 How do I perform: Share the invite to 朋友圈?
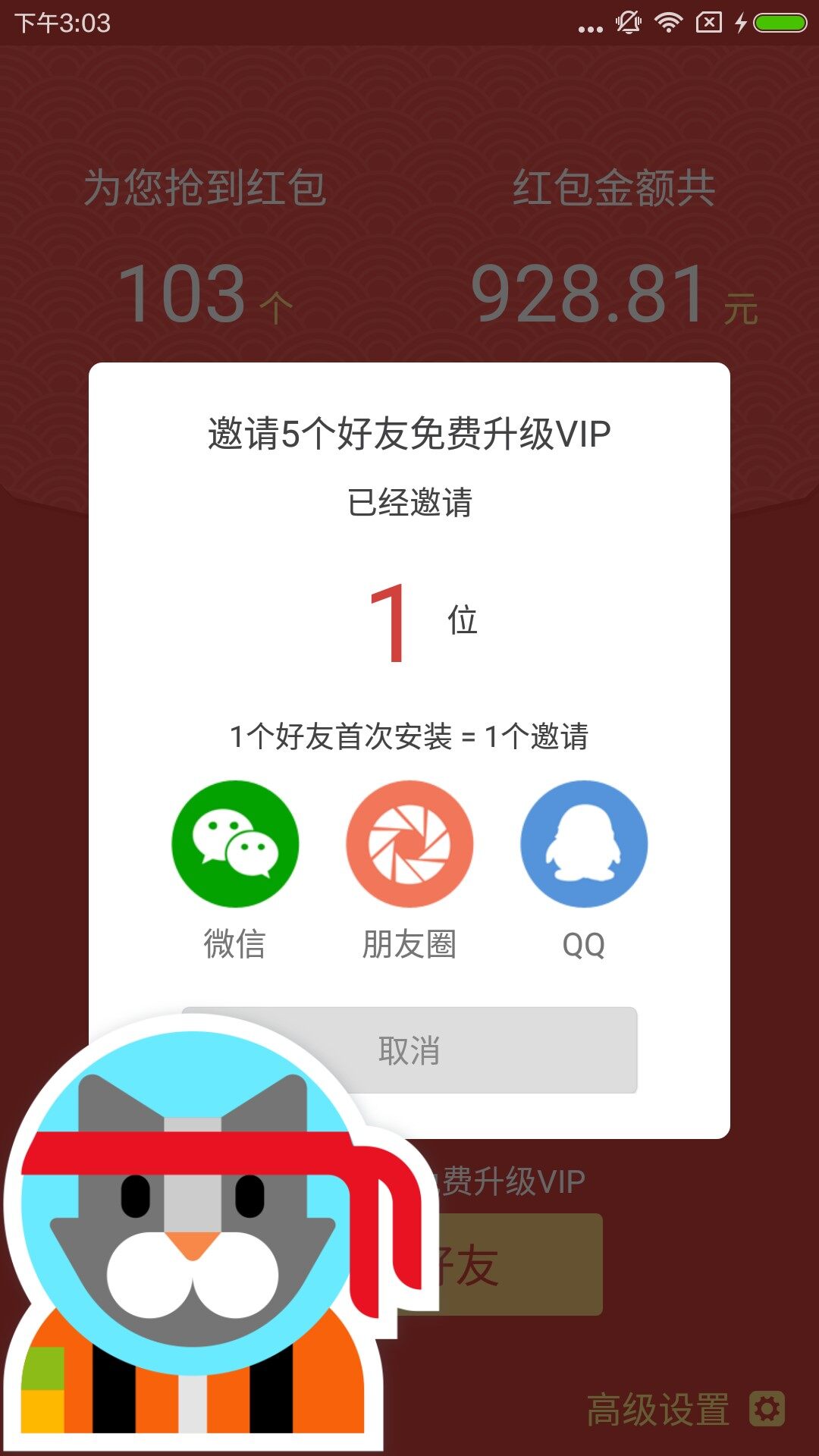409,844
